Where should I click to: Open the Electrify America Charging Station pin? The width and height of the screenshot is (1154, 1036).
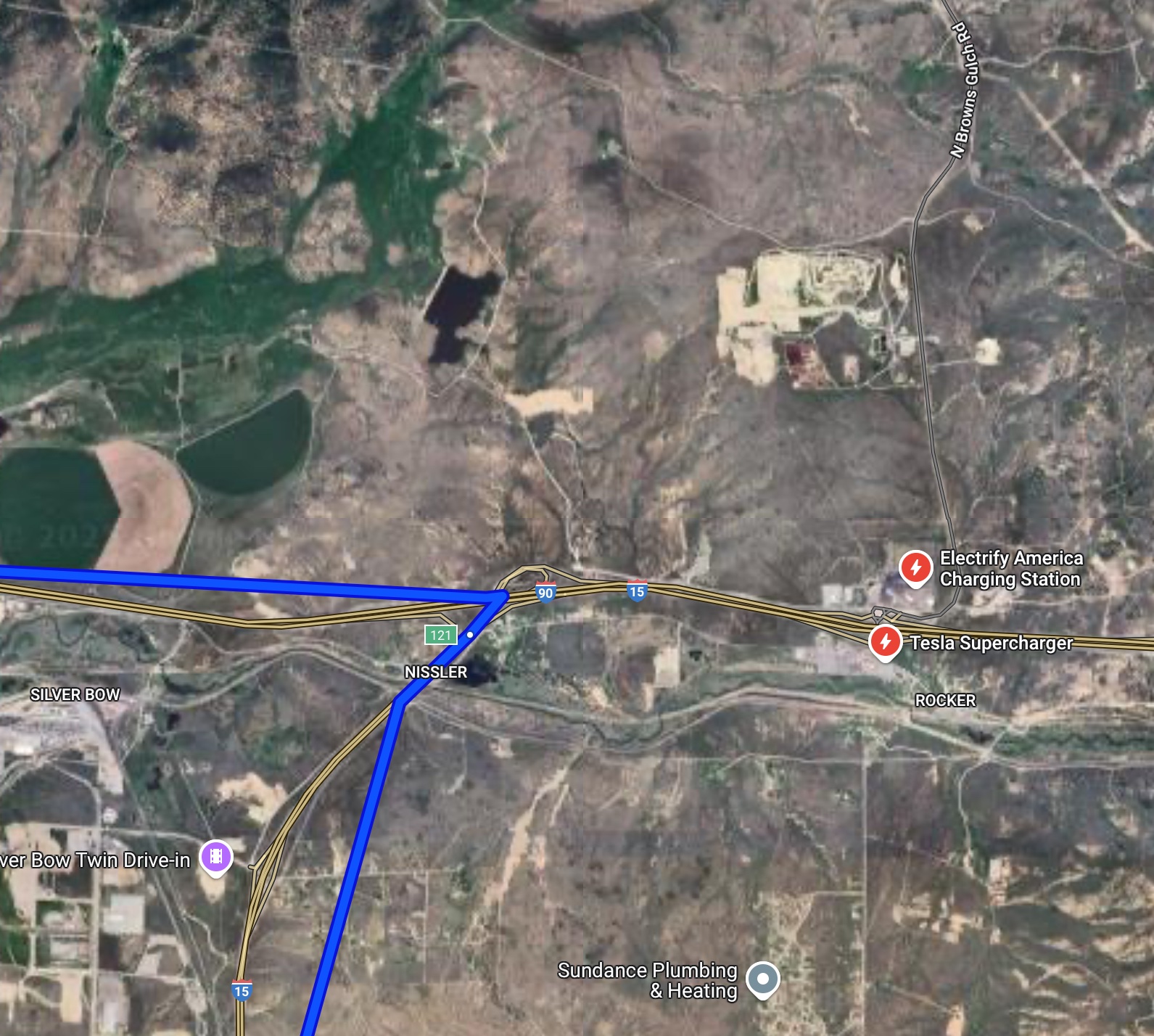[x=915, y=567]
